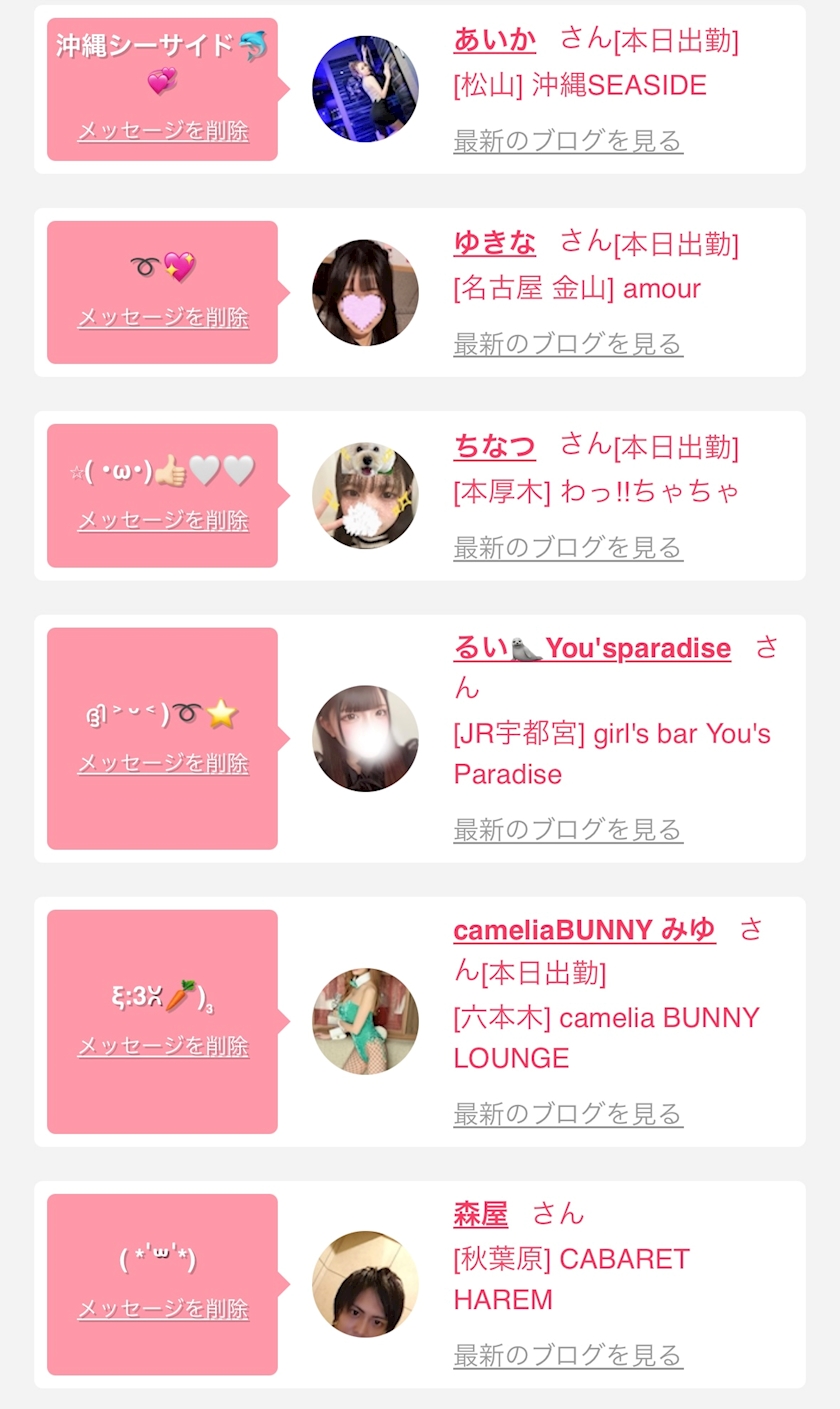View ゆきな's latest blog
The width and height of the screenshot is (840, 1409).
567,344
